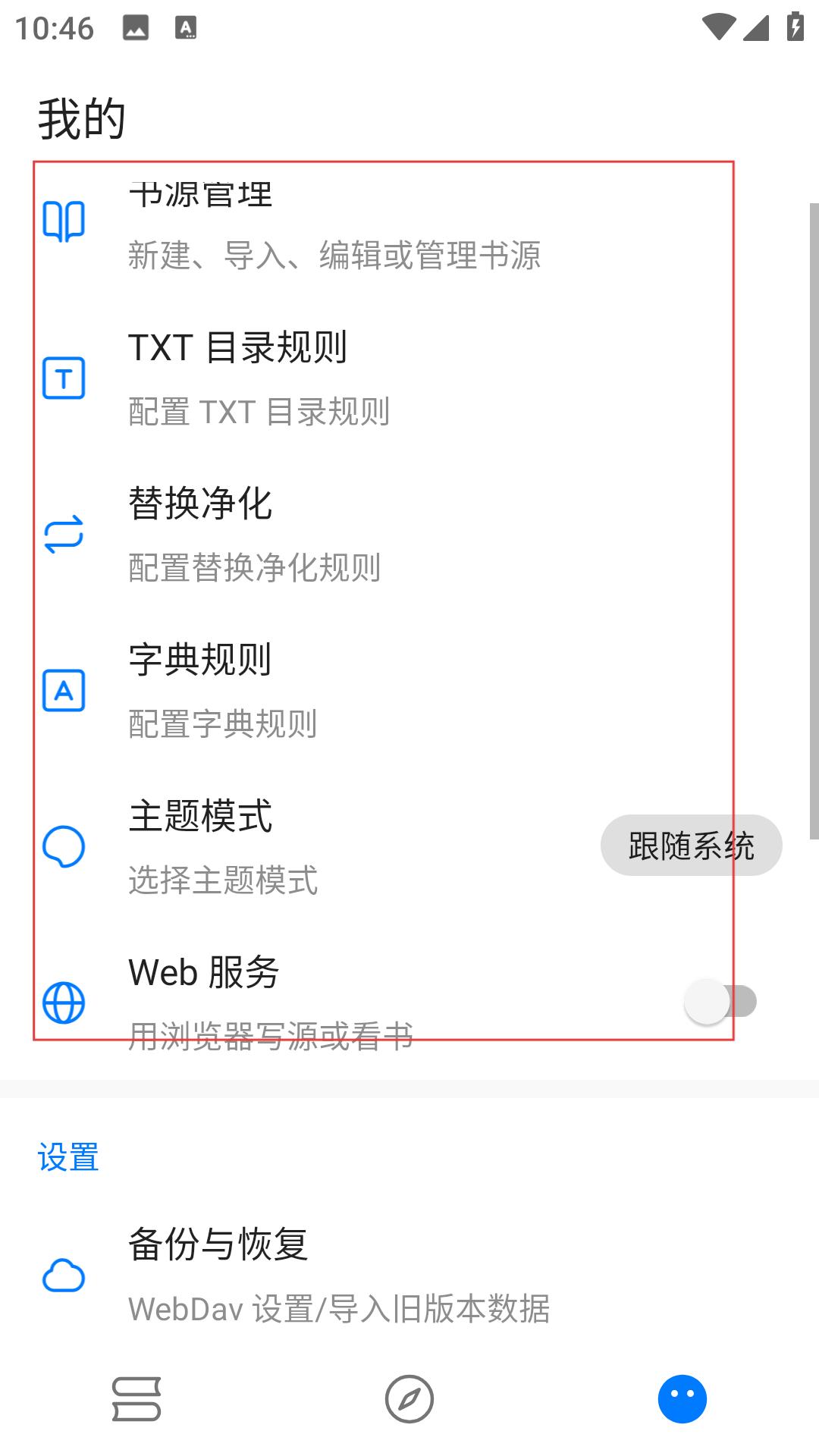819x1456 pixels.
Task: Open 备份与恢复 backup and restore
Action: click(x=409, y=1276)
